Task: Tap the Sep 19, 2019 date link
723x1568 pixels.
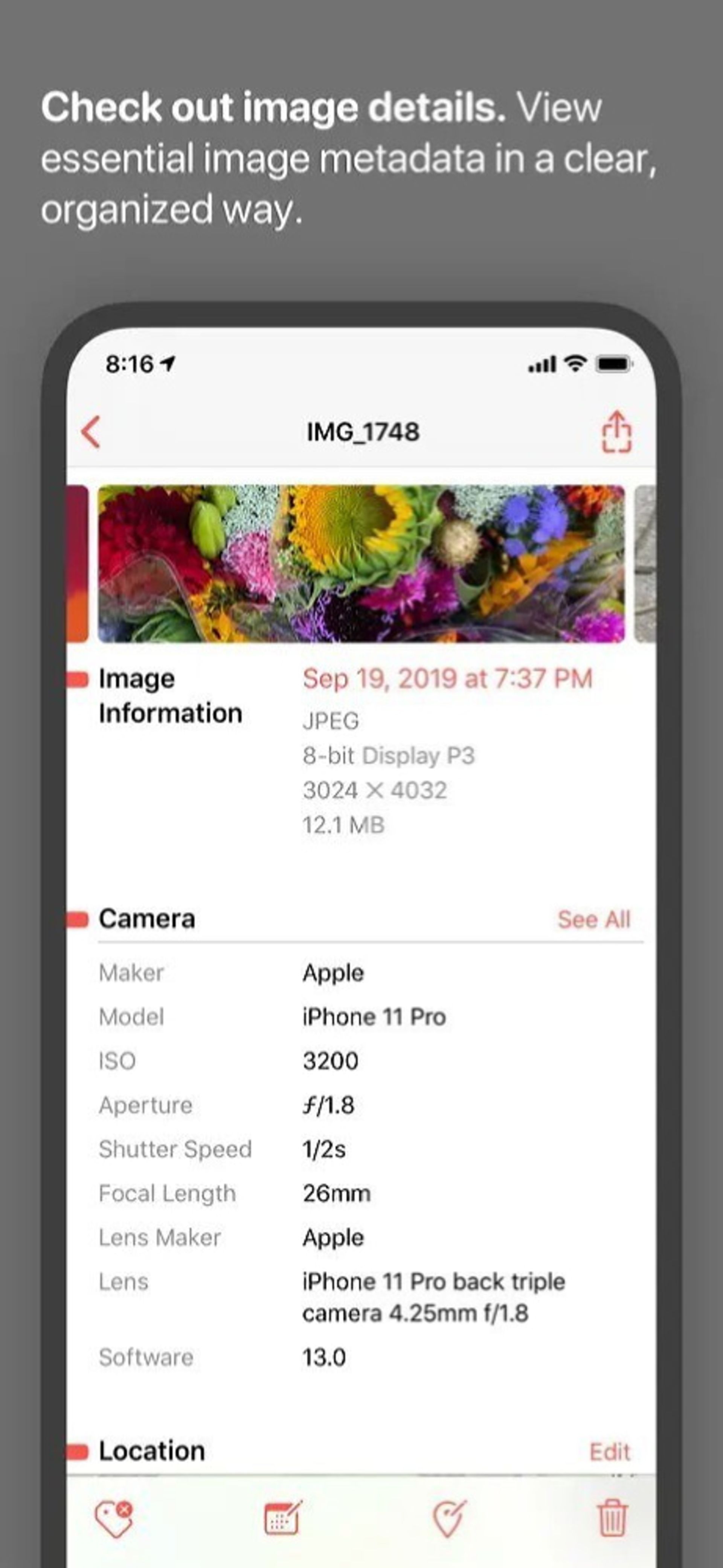Action: [448, 679]
